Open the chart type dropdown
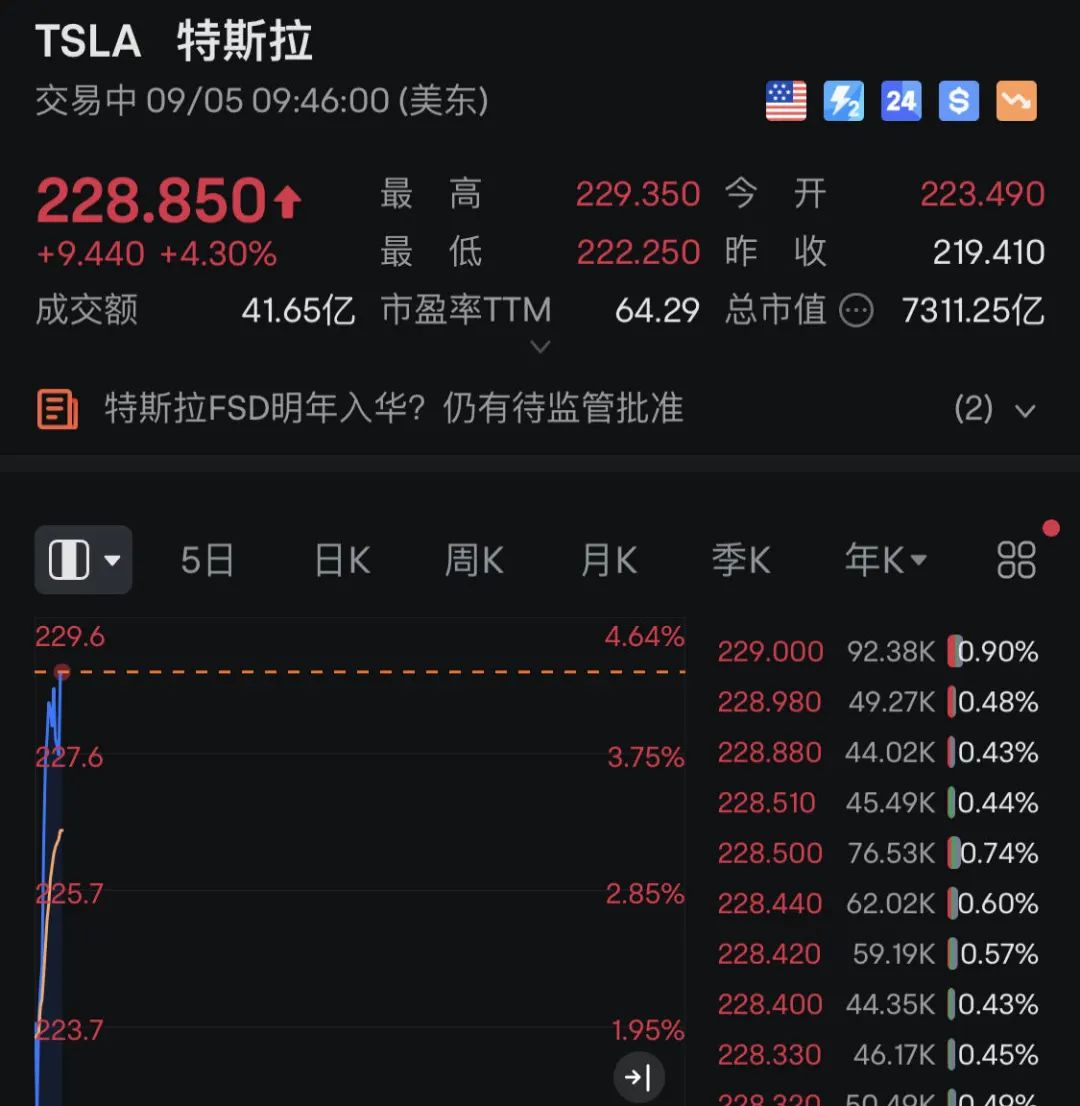Viewport: 1080px width, 1106px height. coord(83,560)
